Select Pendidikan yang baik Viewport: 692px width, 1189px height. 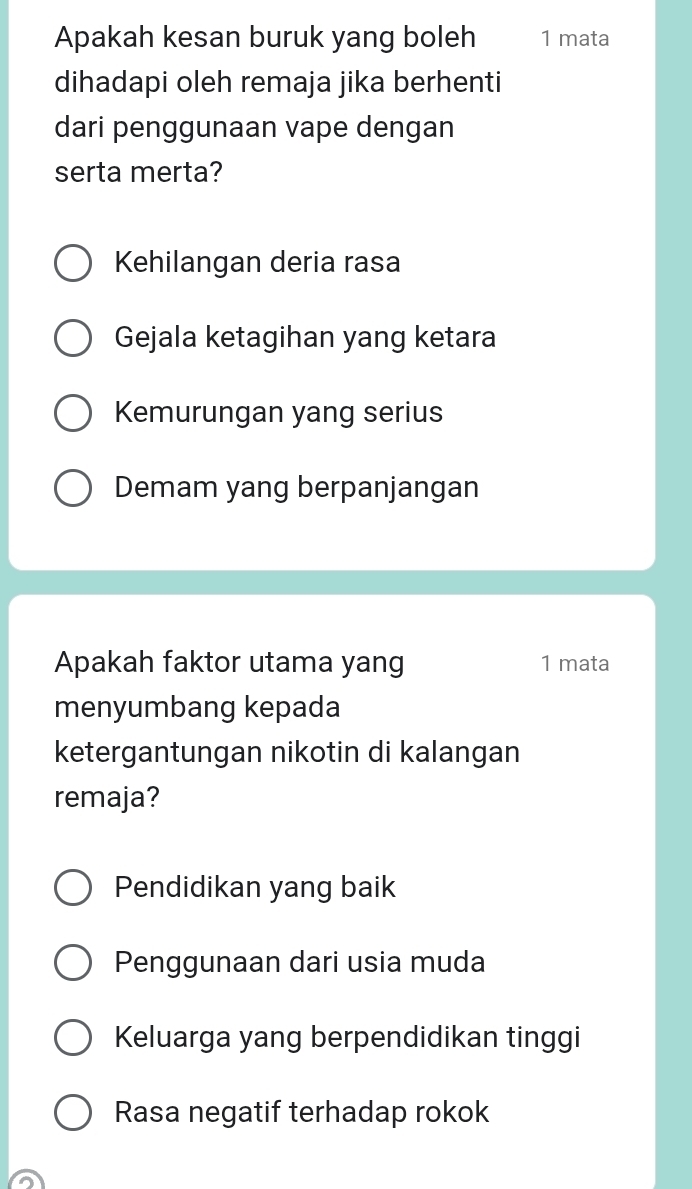[73, 888]
